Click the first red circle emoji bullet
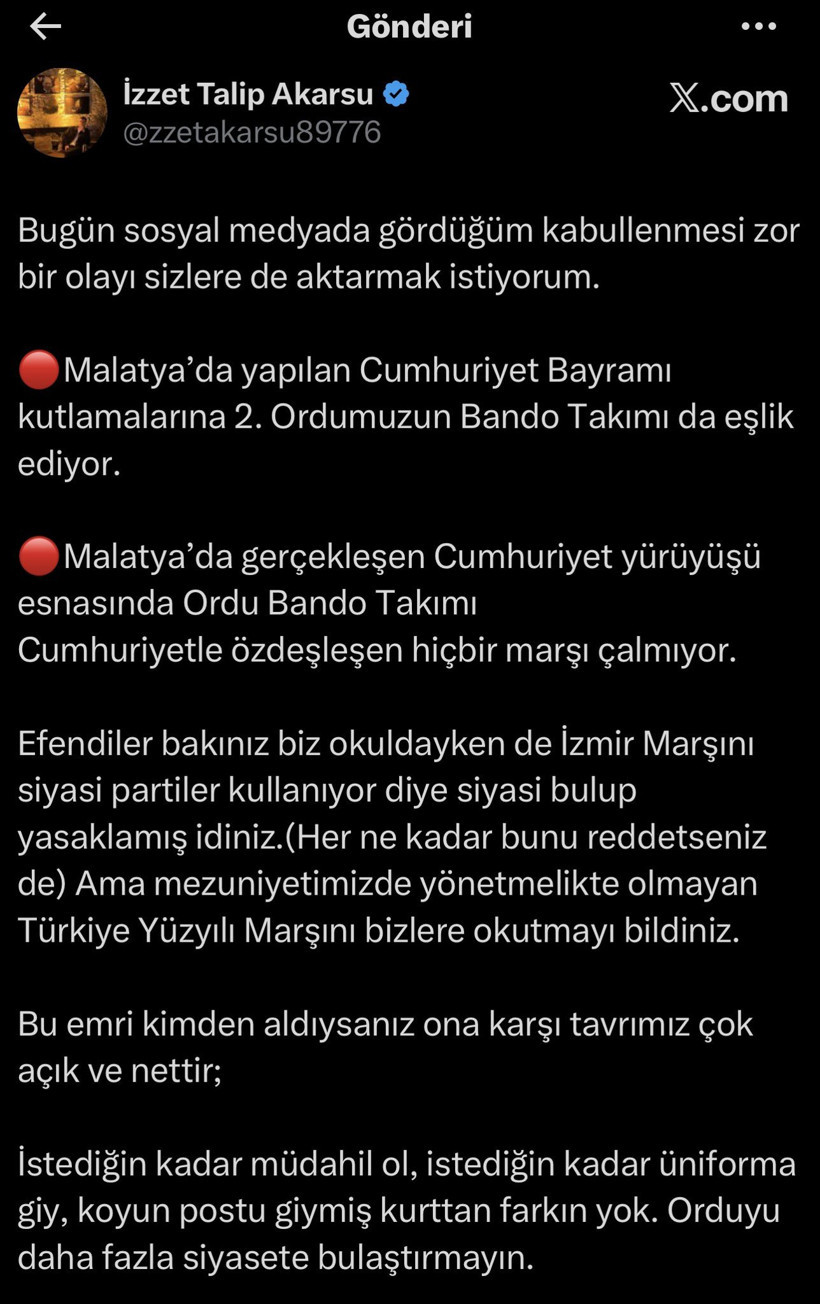This screenshot has height=1304, width=820. (37, 369)
